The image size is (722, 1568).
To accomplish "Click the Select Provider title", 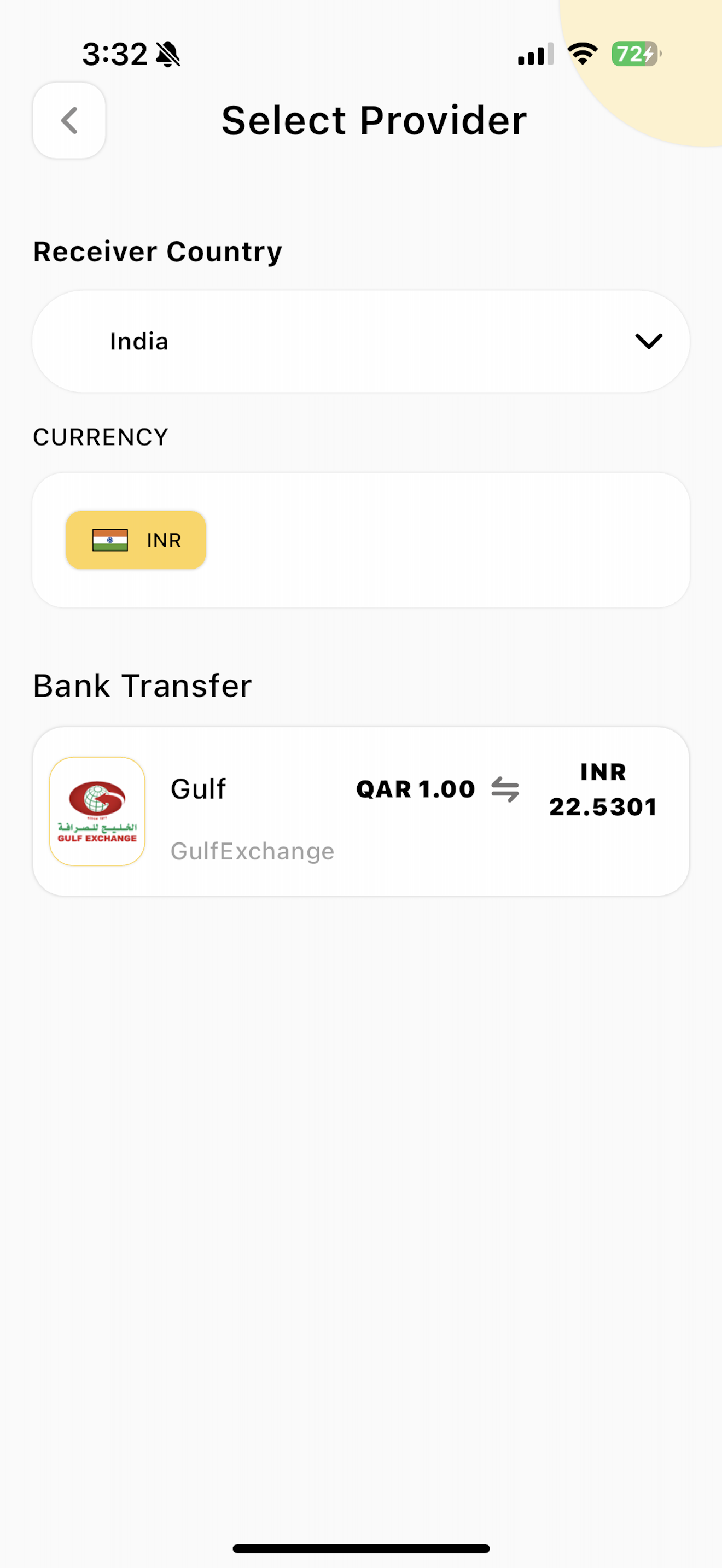I will coord(375,120).
